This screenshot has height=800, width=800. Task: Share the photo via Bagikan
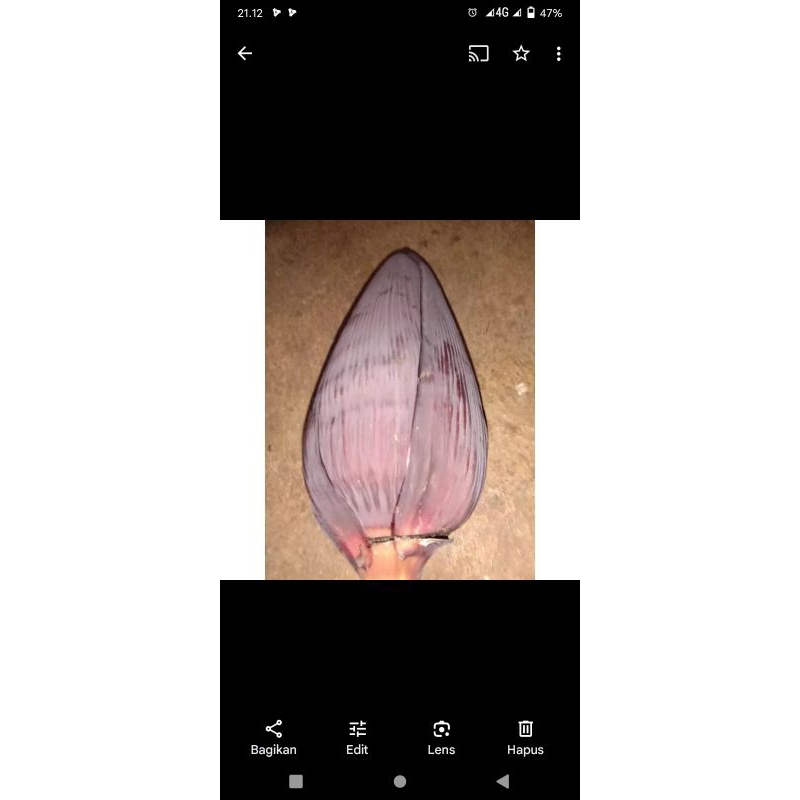[274, 737]
